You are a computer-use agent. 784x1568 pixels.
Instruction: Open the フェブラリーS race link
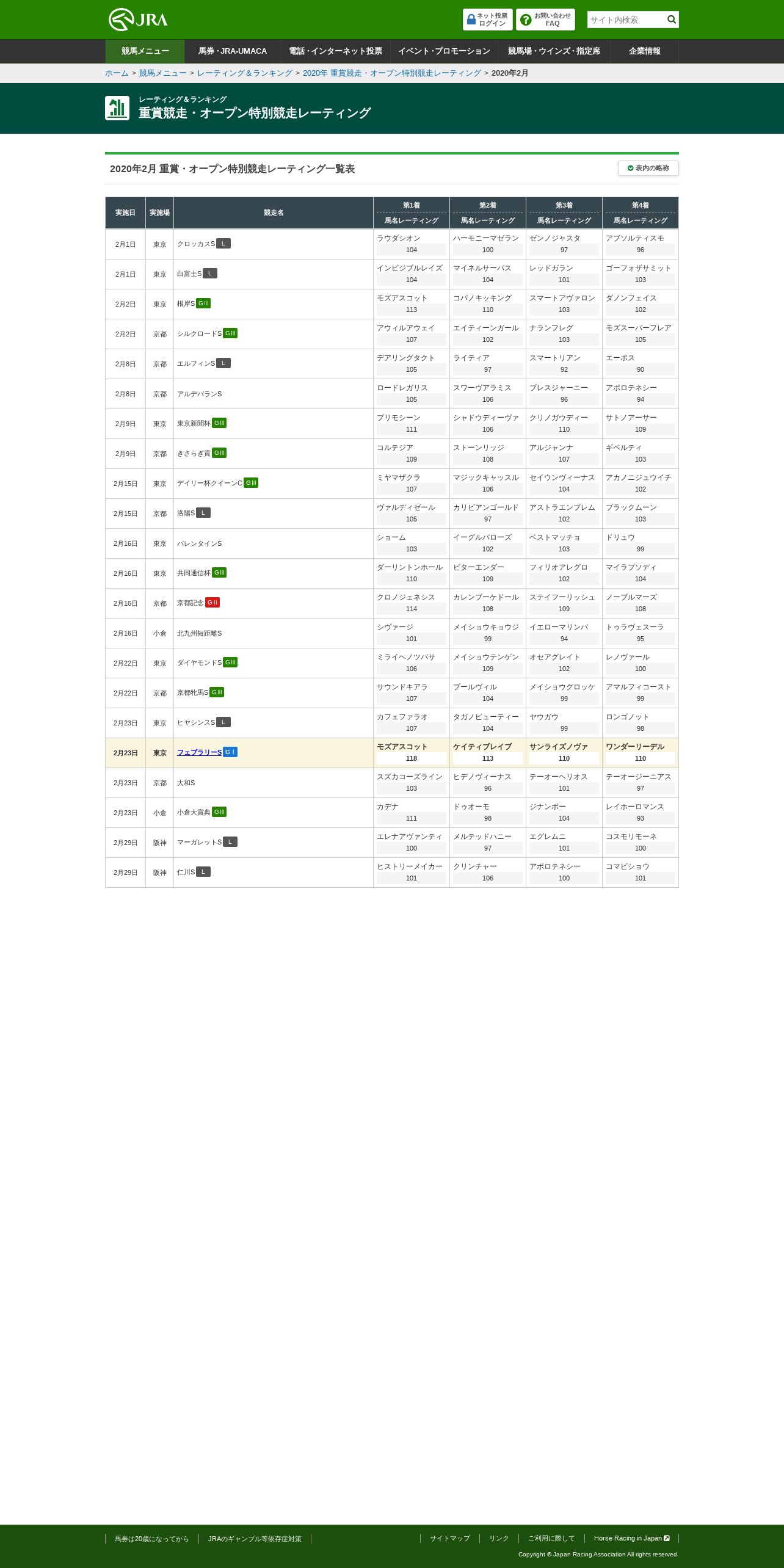click(x=199, y=752)
